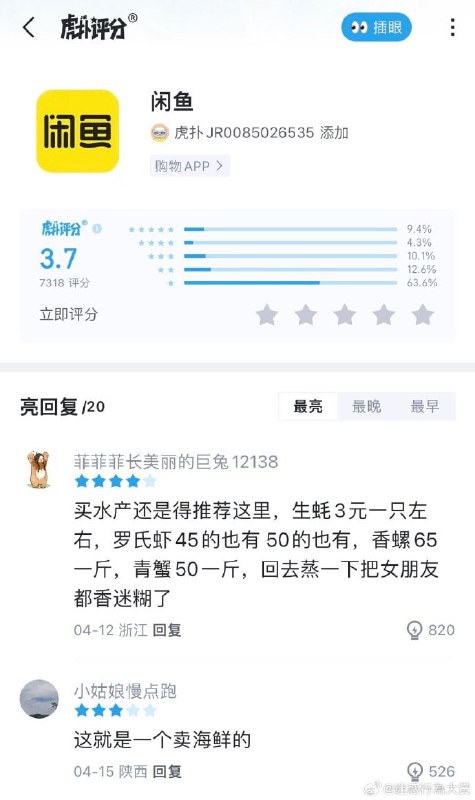The height and width of the screenshot is (800, 475).
Task: Reply to the 04-12 浙江 comment
Action: [167, 630]
